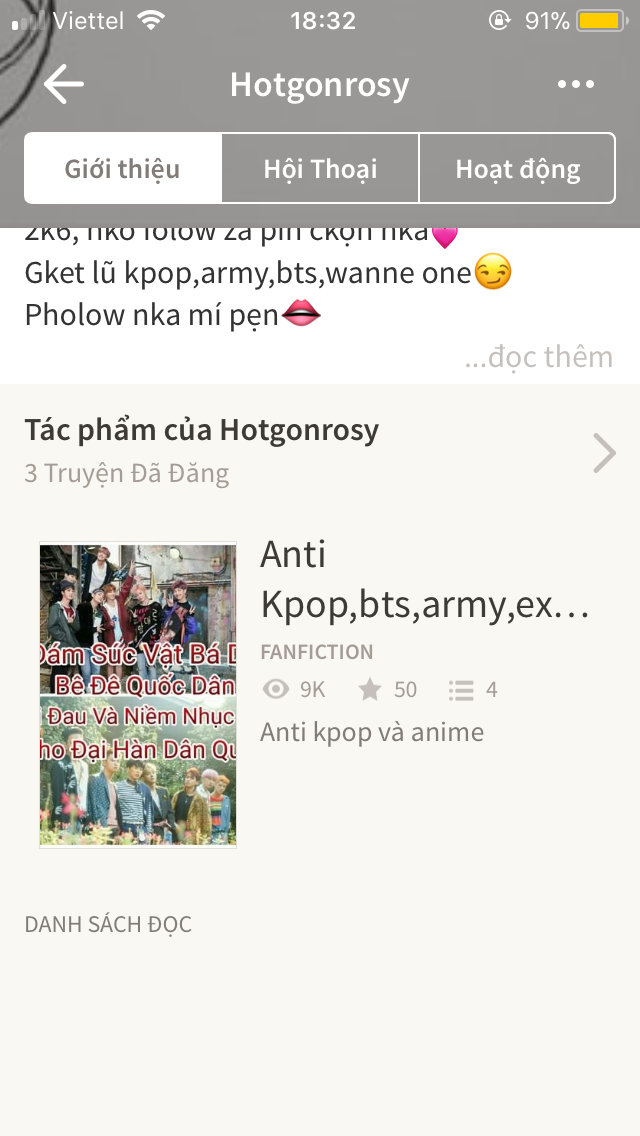Open all works via Tác phẩm chevron
Screen dimensions: 640x1136
pyautogui.click(x=604, y=453)
